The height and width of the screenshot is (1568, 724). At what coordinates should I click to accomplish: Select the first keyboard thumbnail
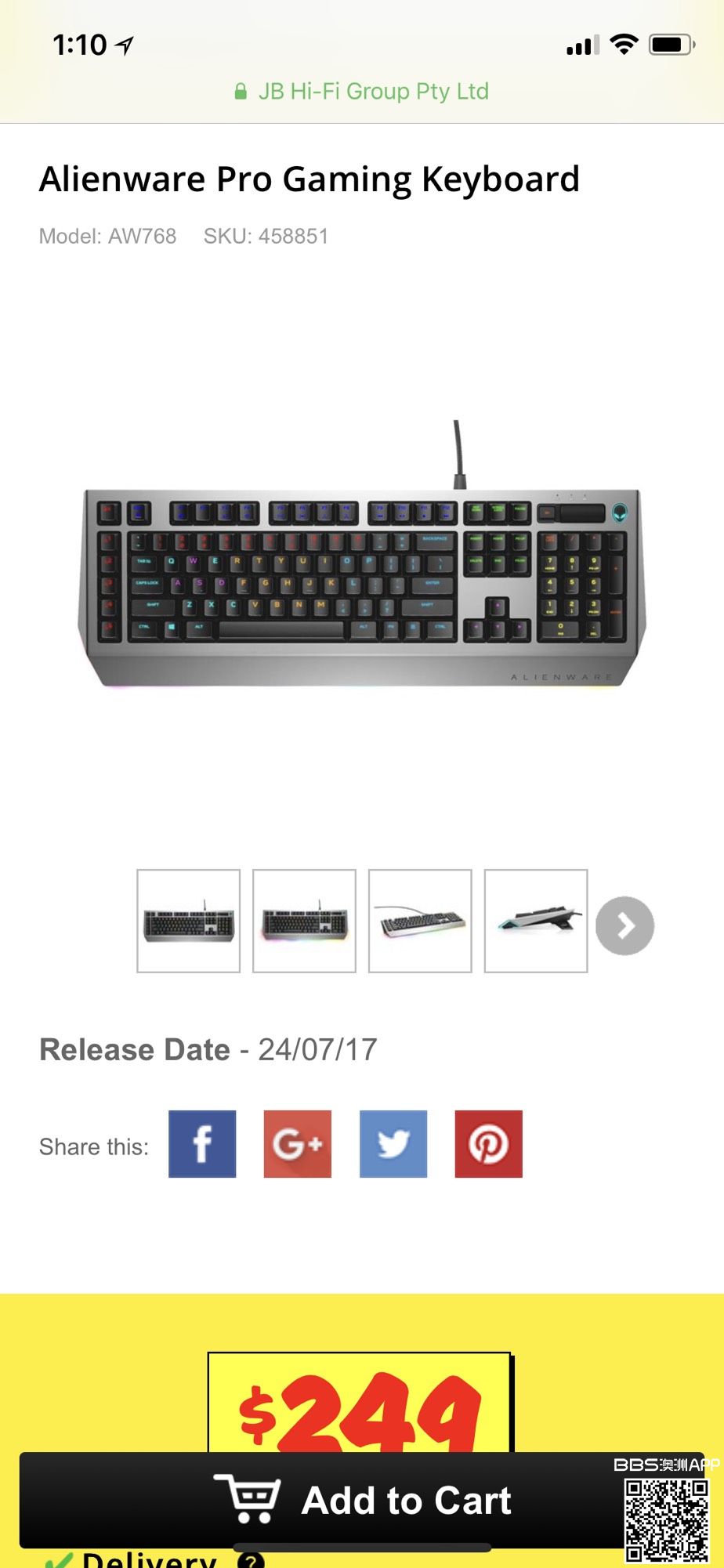188,921
